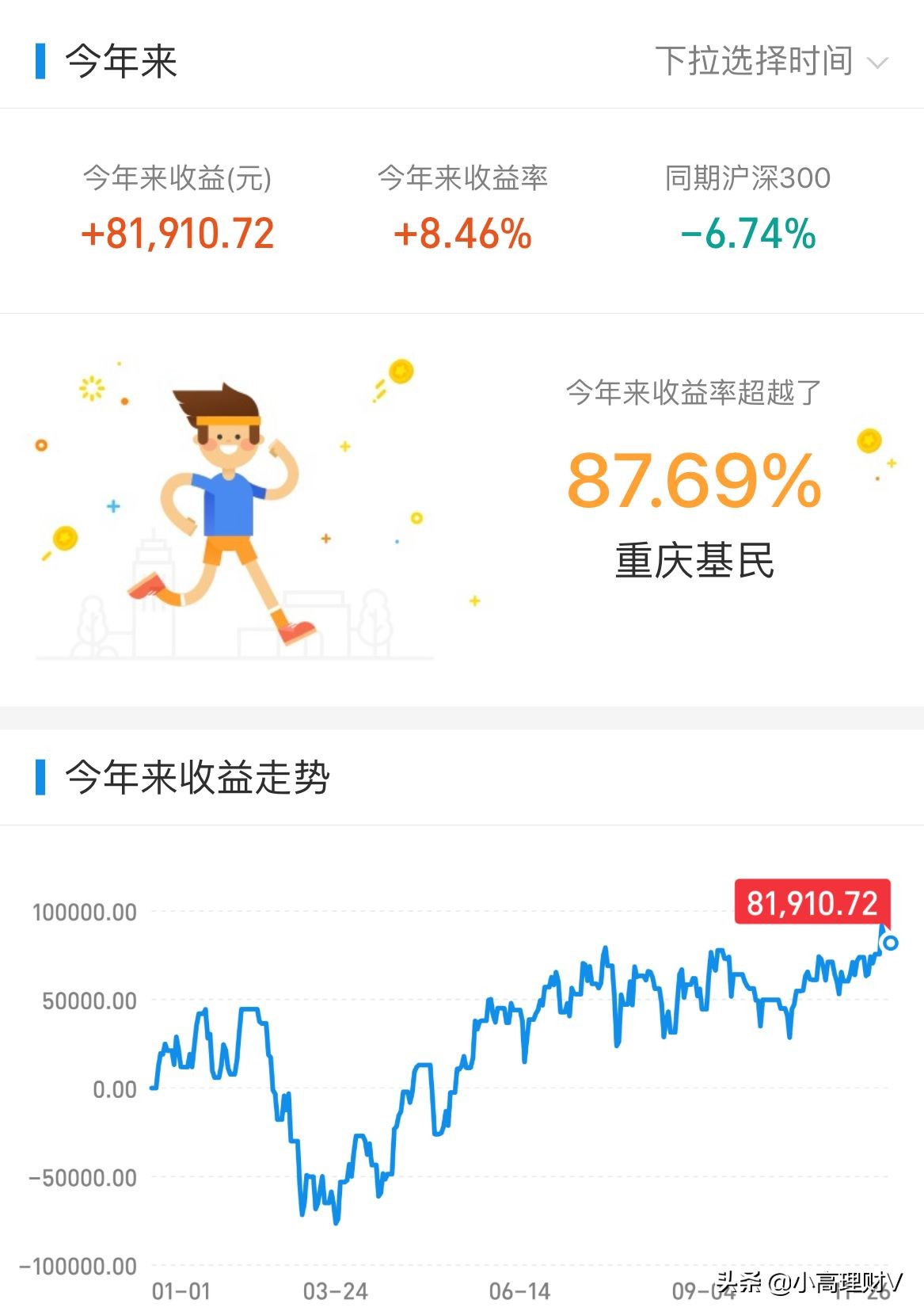Click the 同期沪深300 value -6.74%
Viewport: 924px width, 1315px height.
coord(747,234)
